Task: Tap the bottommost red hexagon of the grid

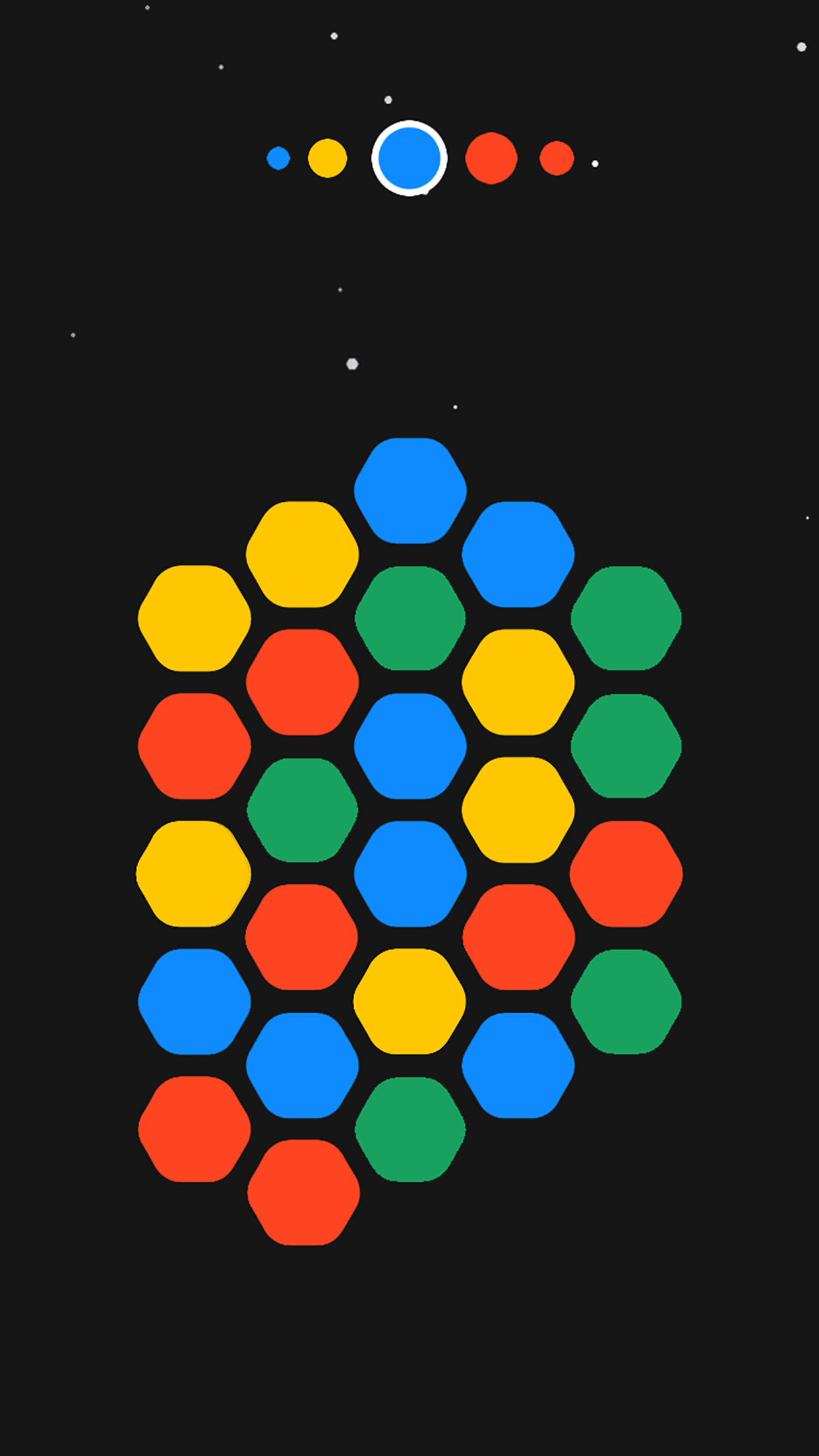Action: coord(303,1192)
